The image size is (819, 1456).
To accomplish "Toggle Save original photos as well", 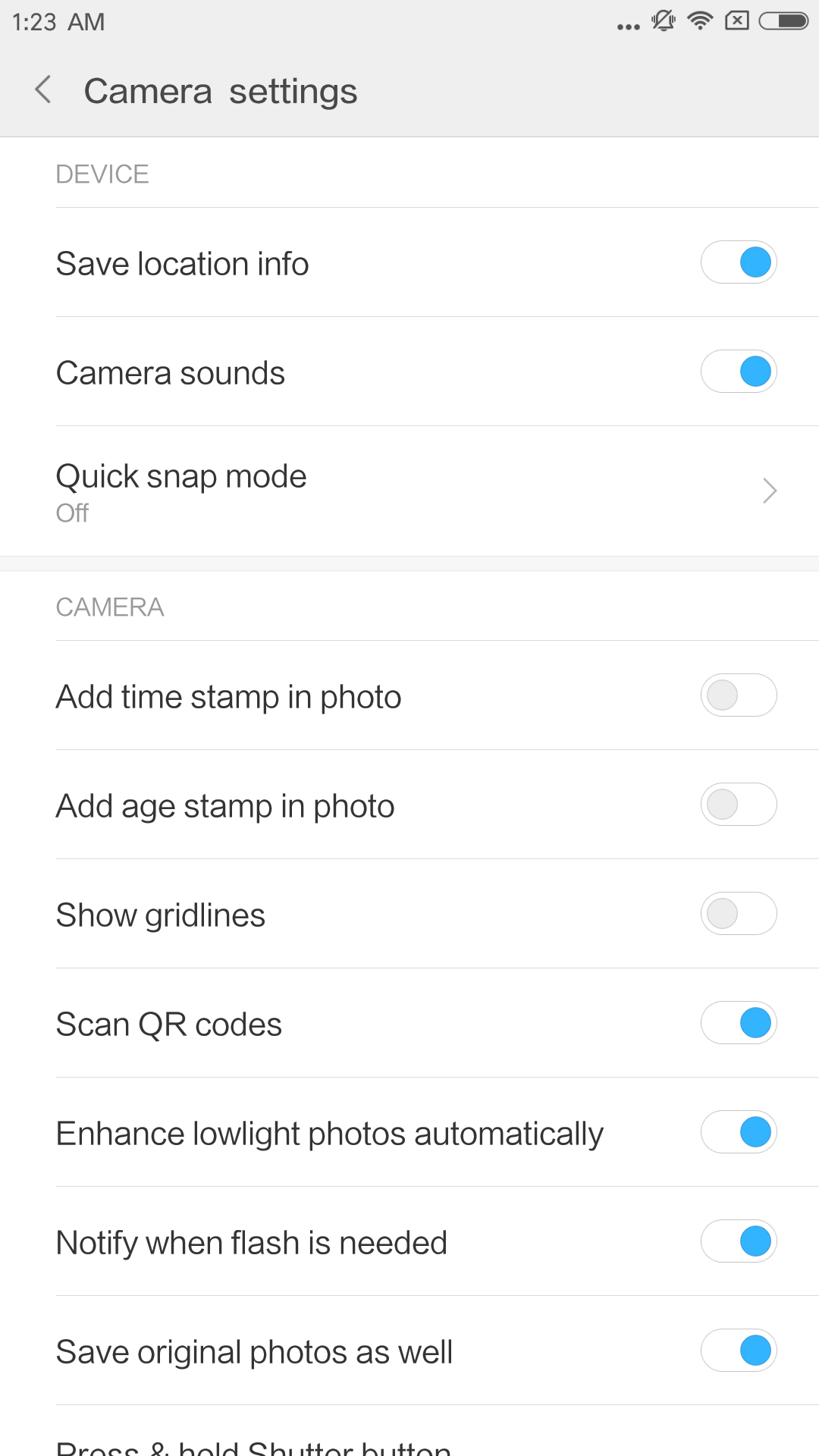I will (x=739, y=1351).
